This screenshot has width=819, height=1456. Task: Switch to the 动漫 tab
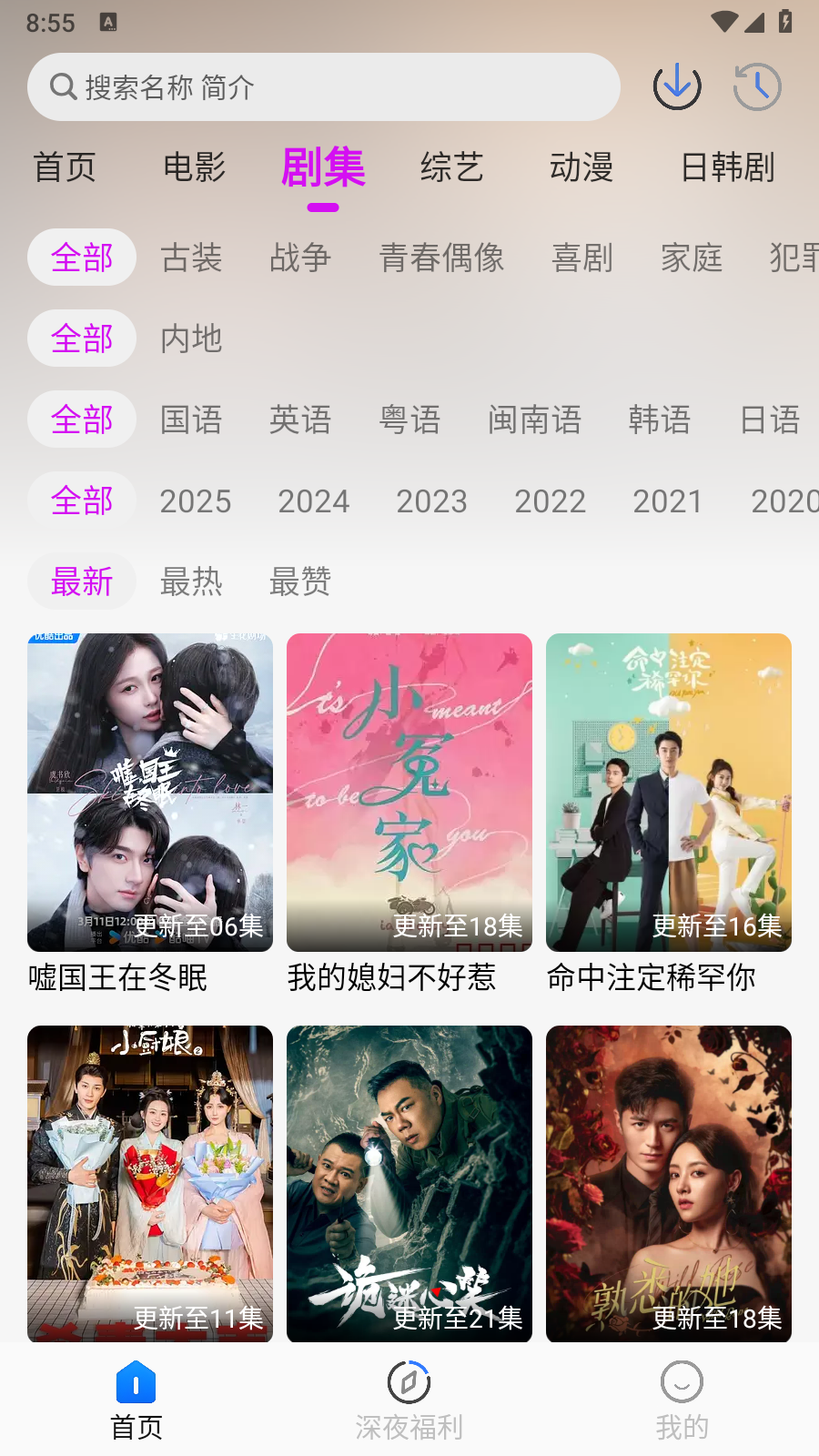[582, 167]
